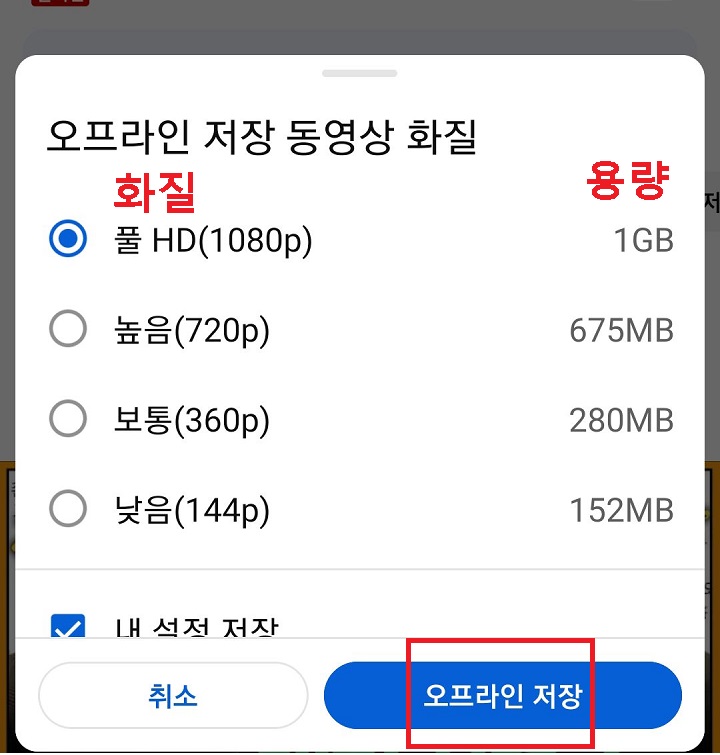
Task: Choose 높음(720p) video quality
Action: [67, 328]
